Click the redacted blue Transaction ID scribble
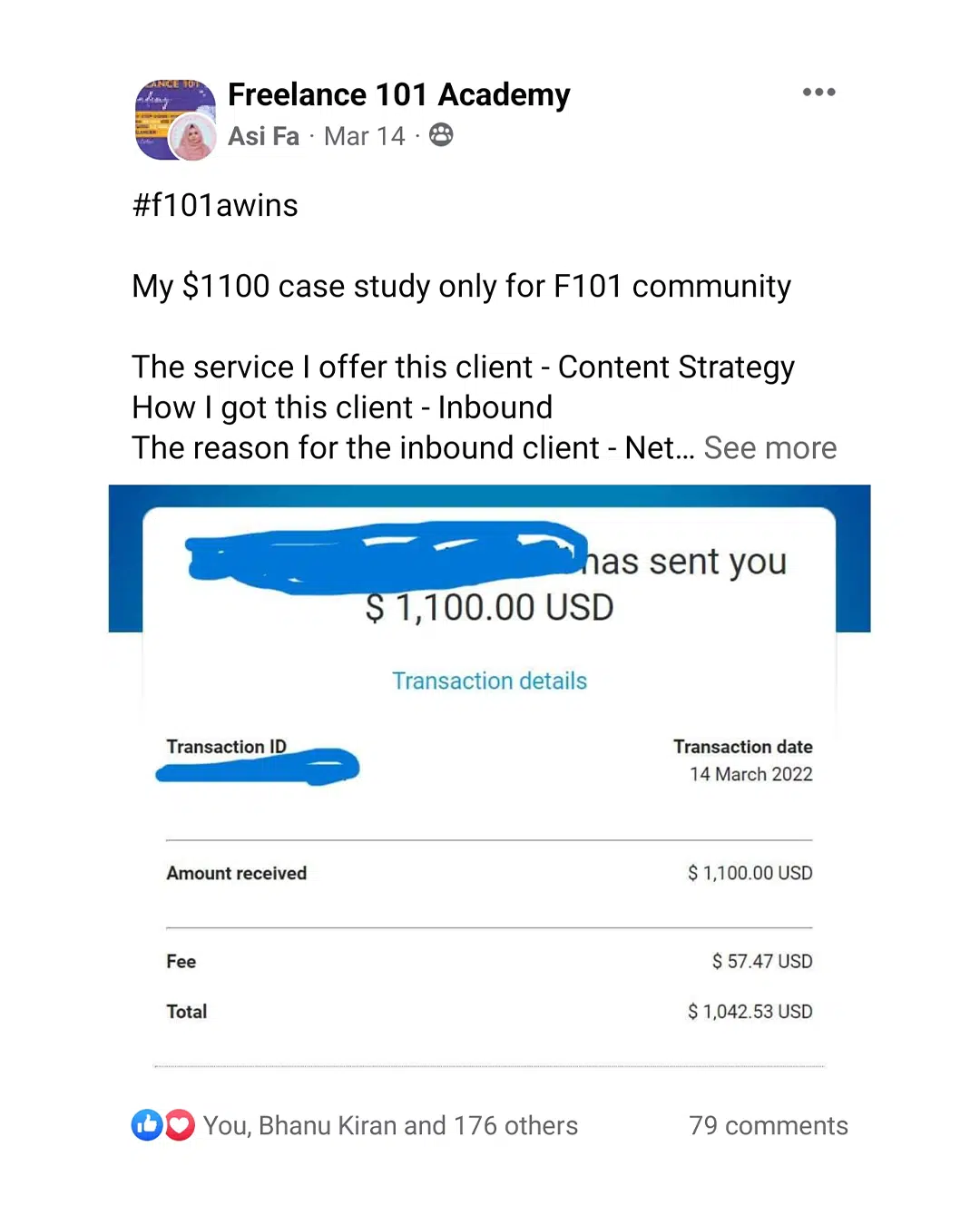This screenshot has height=1225, width=980. 257,767
